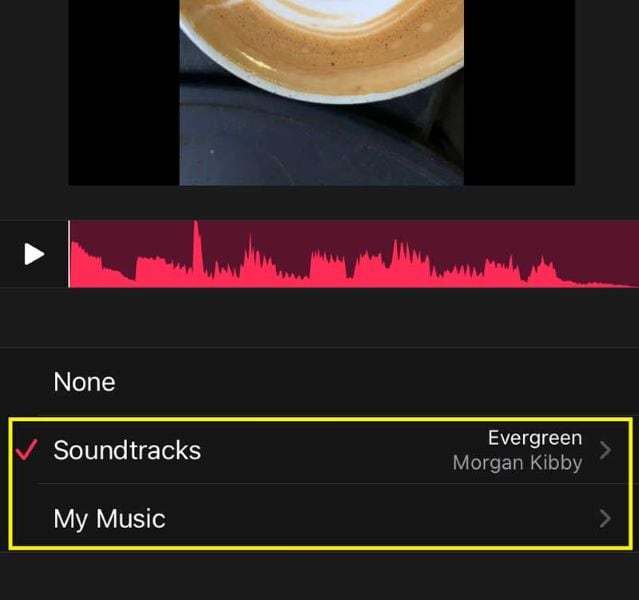This screenshot has height=600, width=639.
Task: Select None for music
Action: pyautogui.click(x=85, y=382)
